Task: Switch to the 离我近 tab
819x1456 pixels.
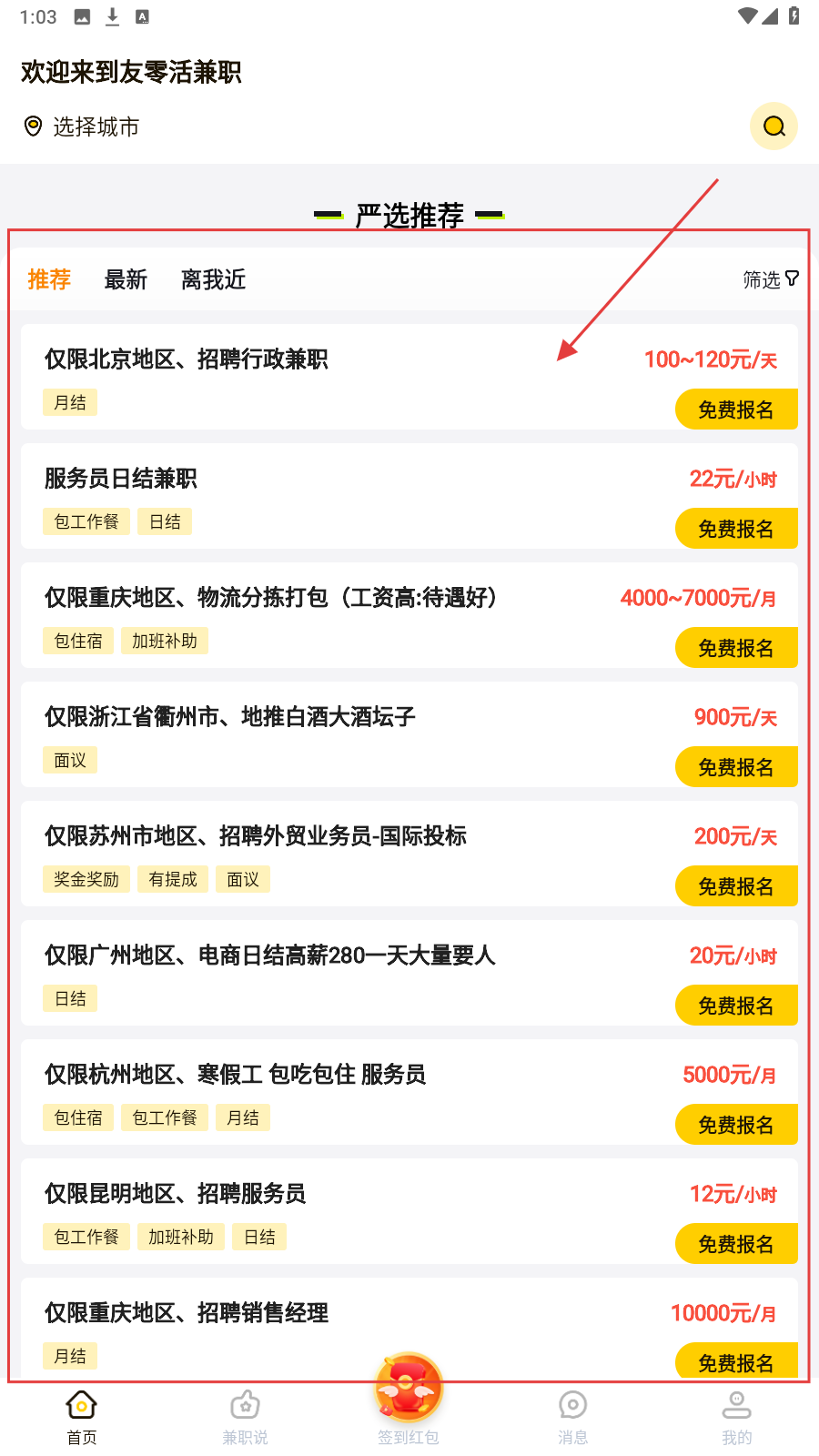Action: [x=213, y=279]
